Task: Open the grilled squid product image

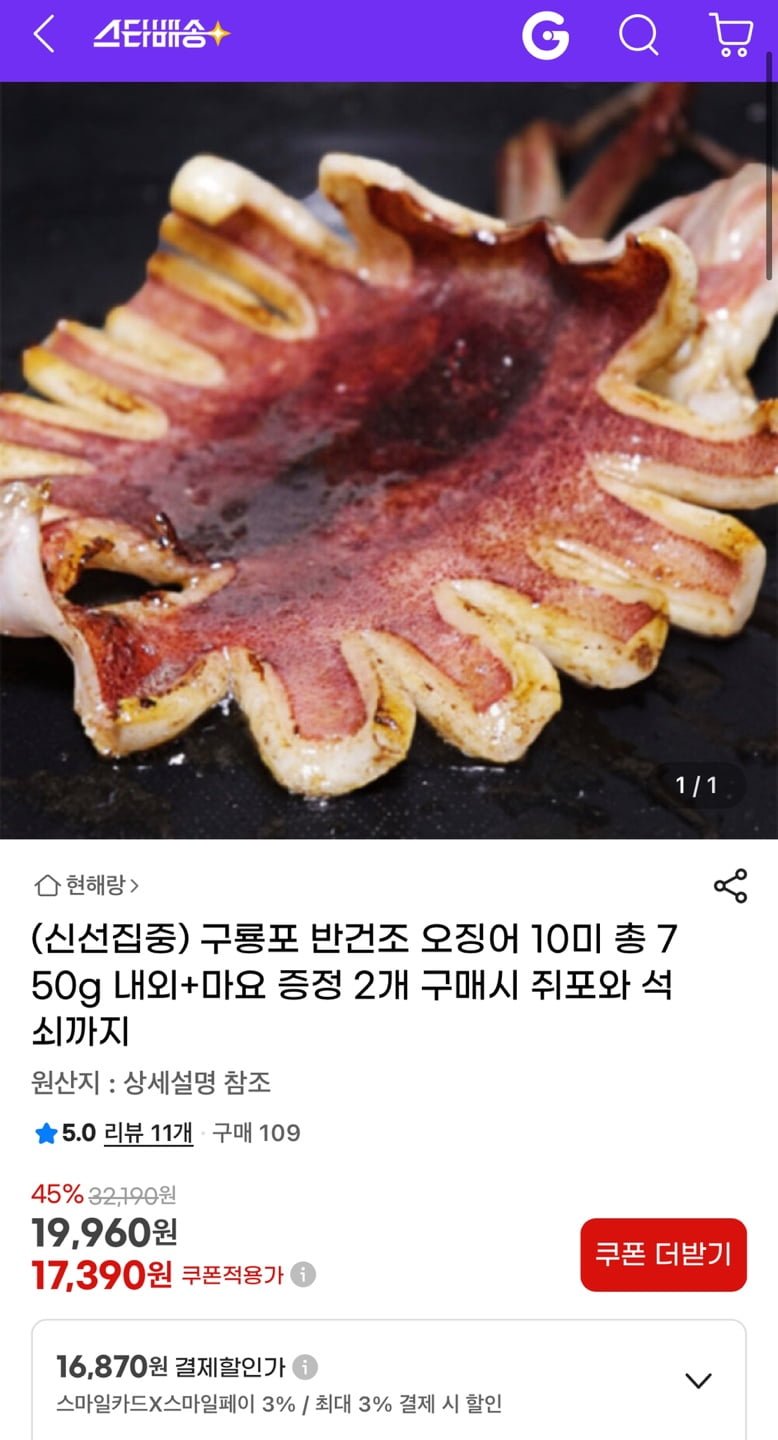Action: point(389,460)
